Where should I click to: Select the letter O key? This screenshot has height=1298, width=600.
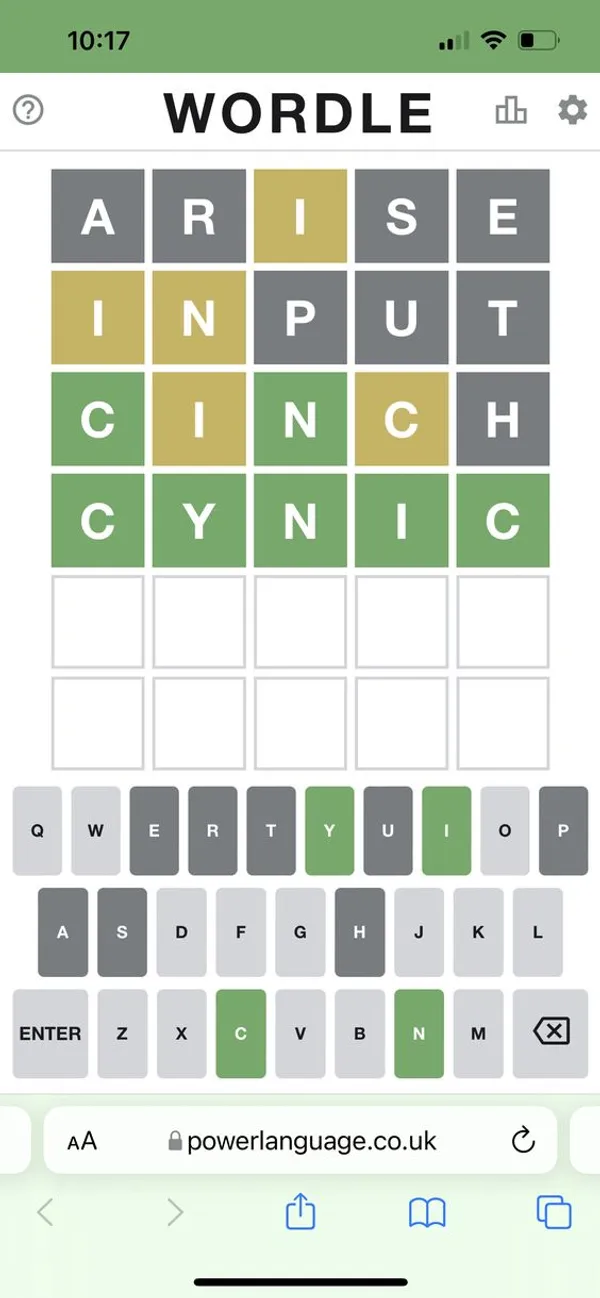click(x=505, y=831)
